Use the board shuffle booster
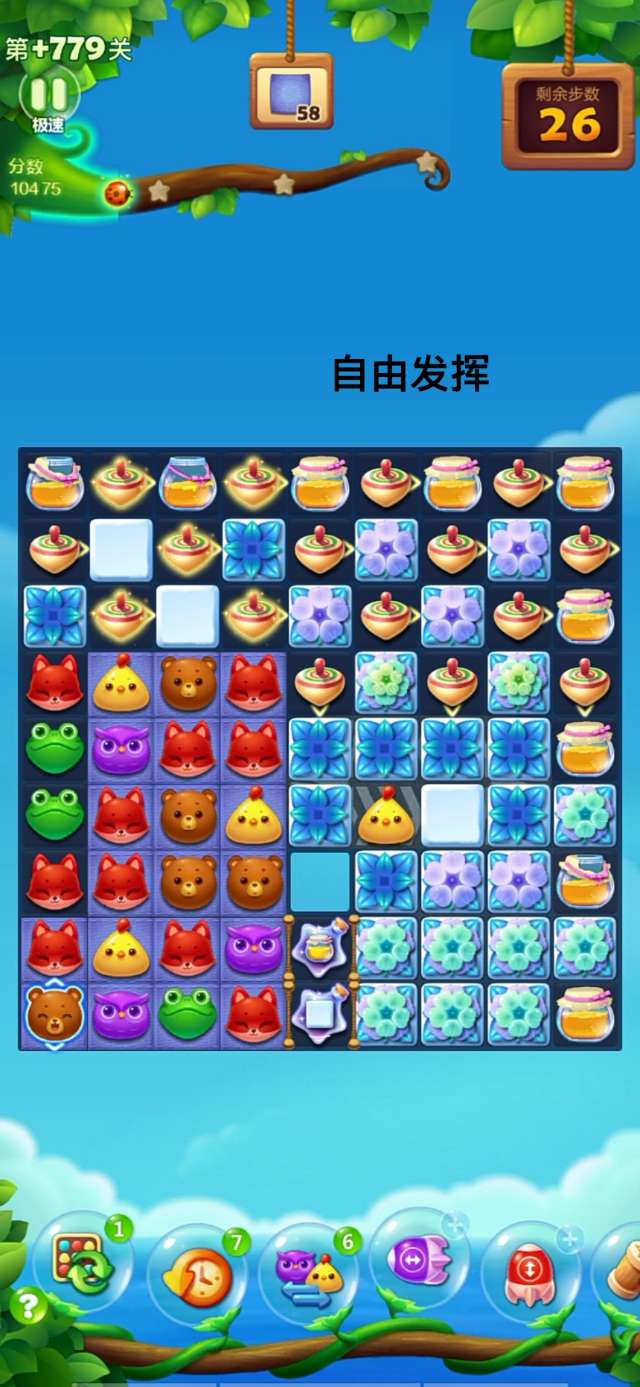Viewport: 640px width, 1387px height. coord(82,1263)
